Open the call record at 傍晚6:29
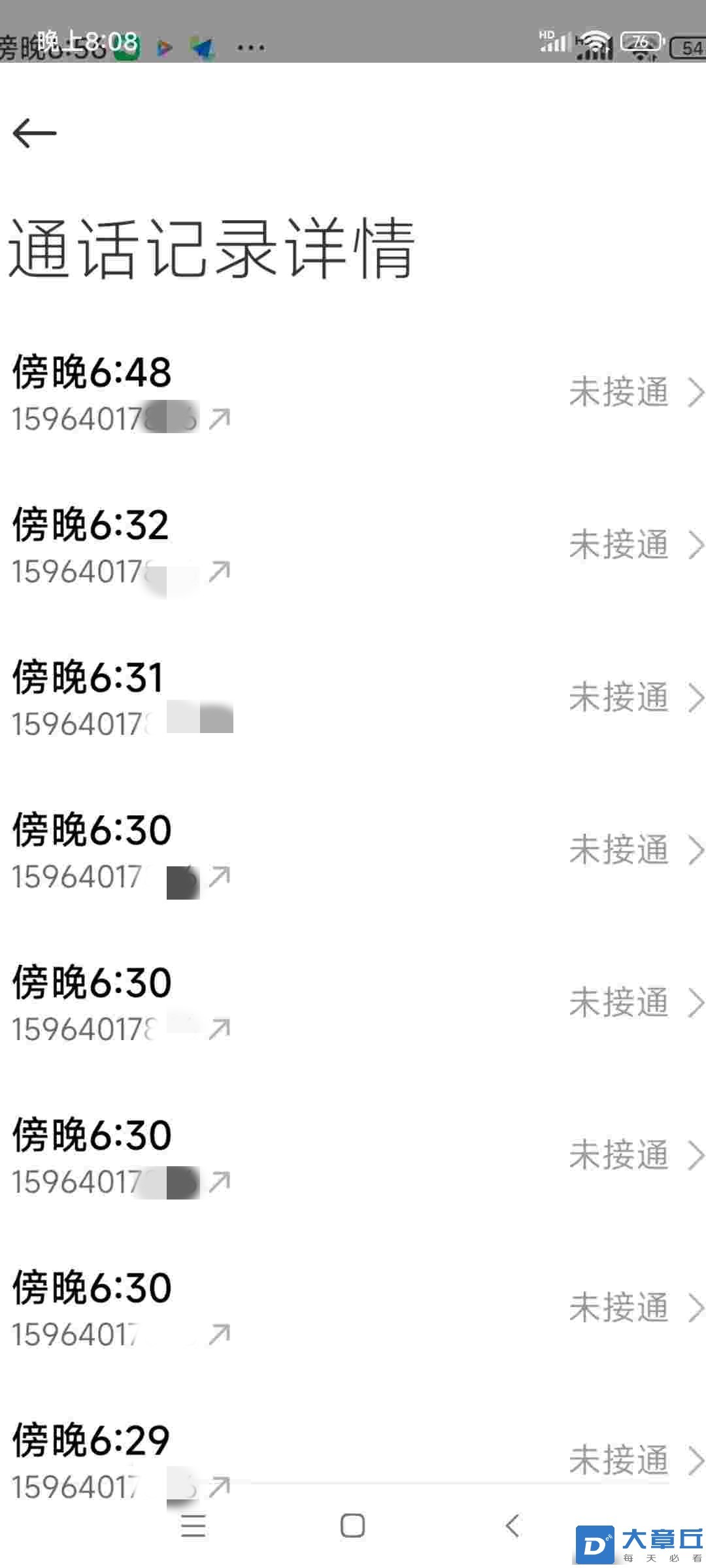 pos(353,1460)
